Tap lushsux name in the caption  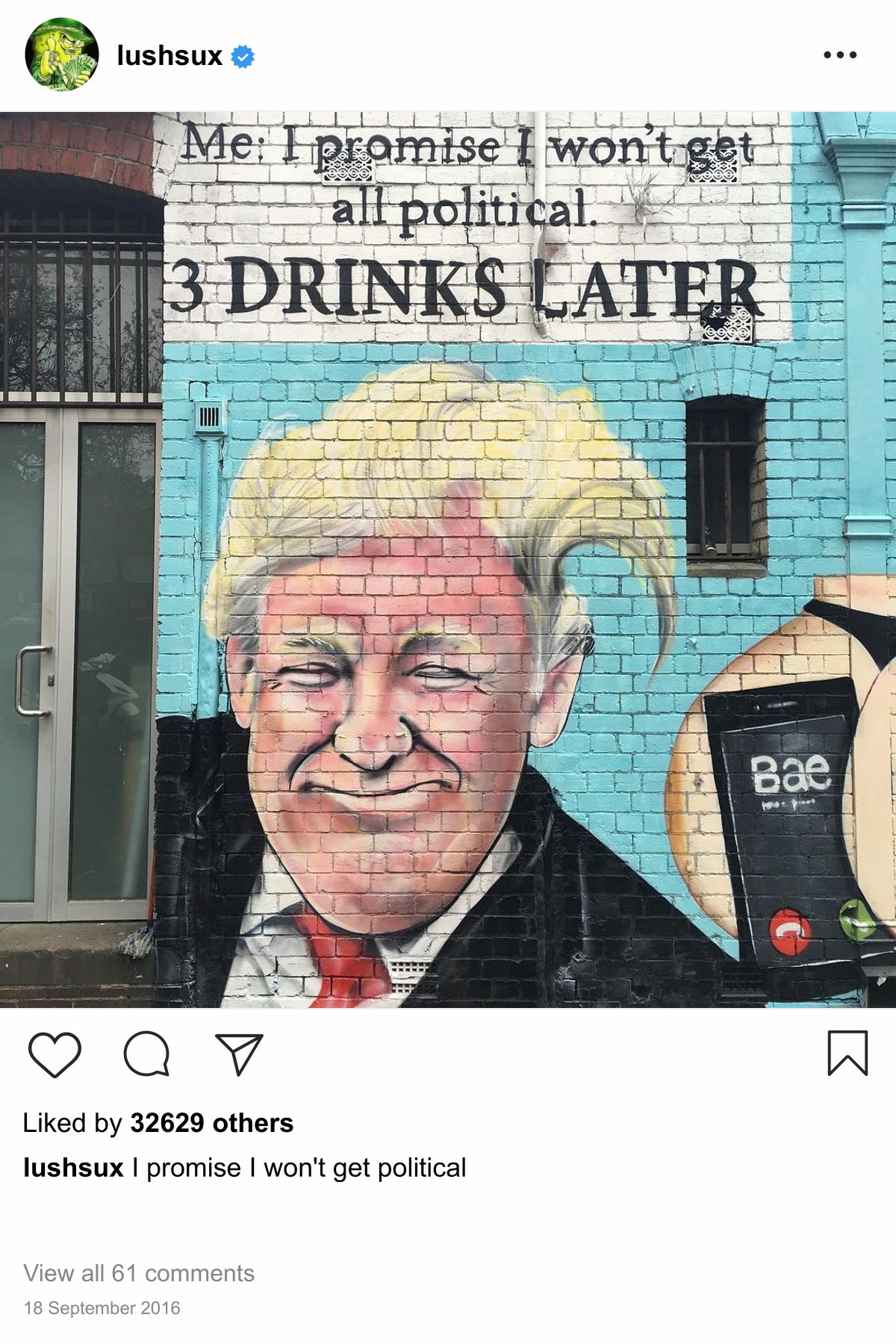(x=73, y=1168)
